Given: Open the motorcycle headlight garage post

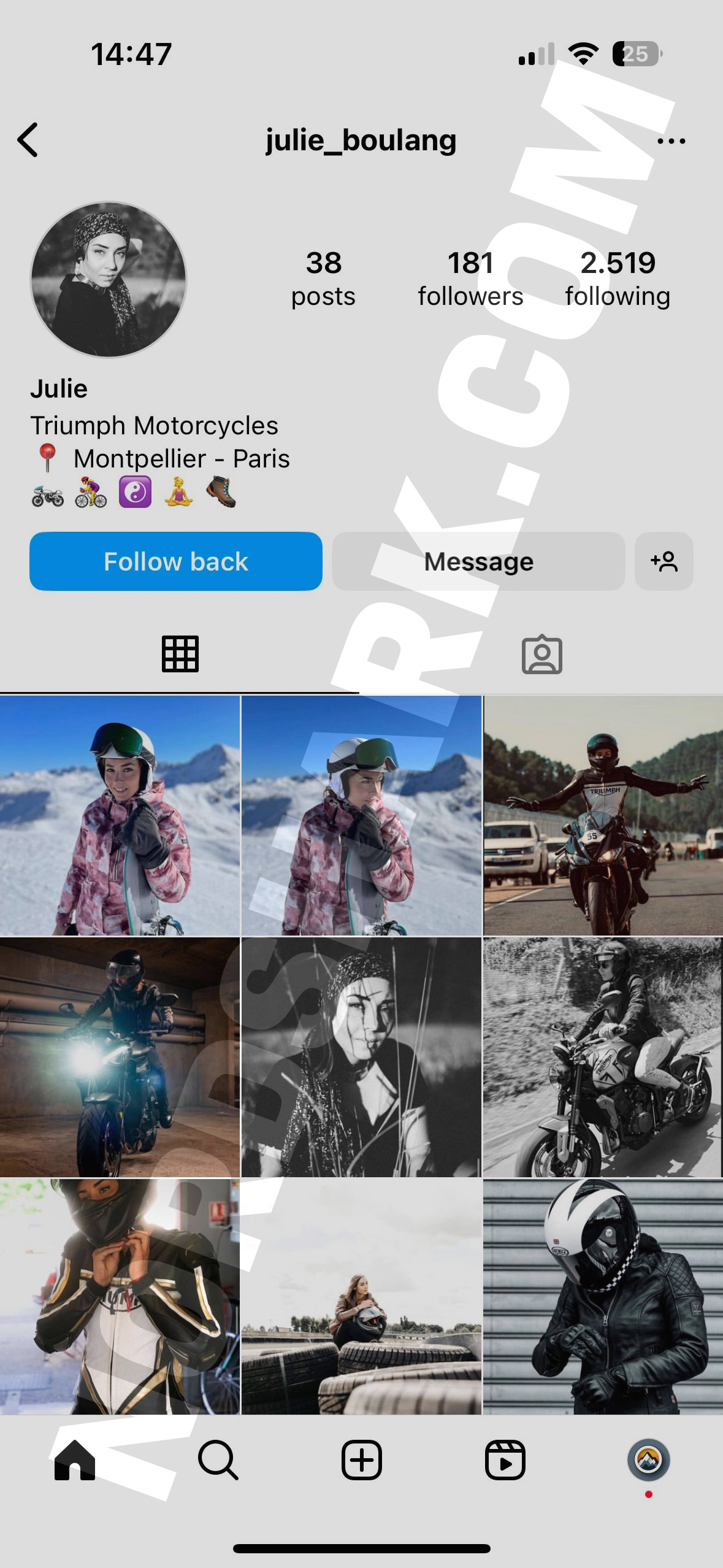Looking at the screenshot, I should pos(120,1056).
